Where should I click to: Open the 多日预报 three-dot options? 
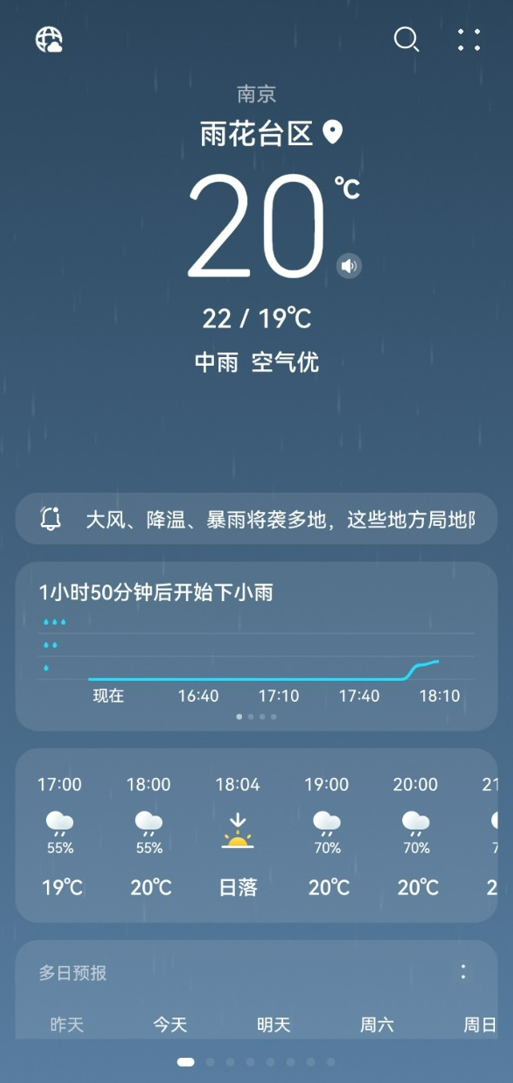pos(463,972)
